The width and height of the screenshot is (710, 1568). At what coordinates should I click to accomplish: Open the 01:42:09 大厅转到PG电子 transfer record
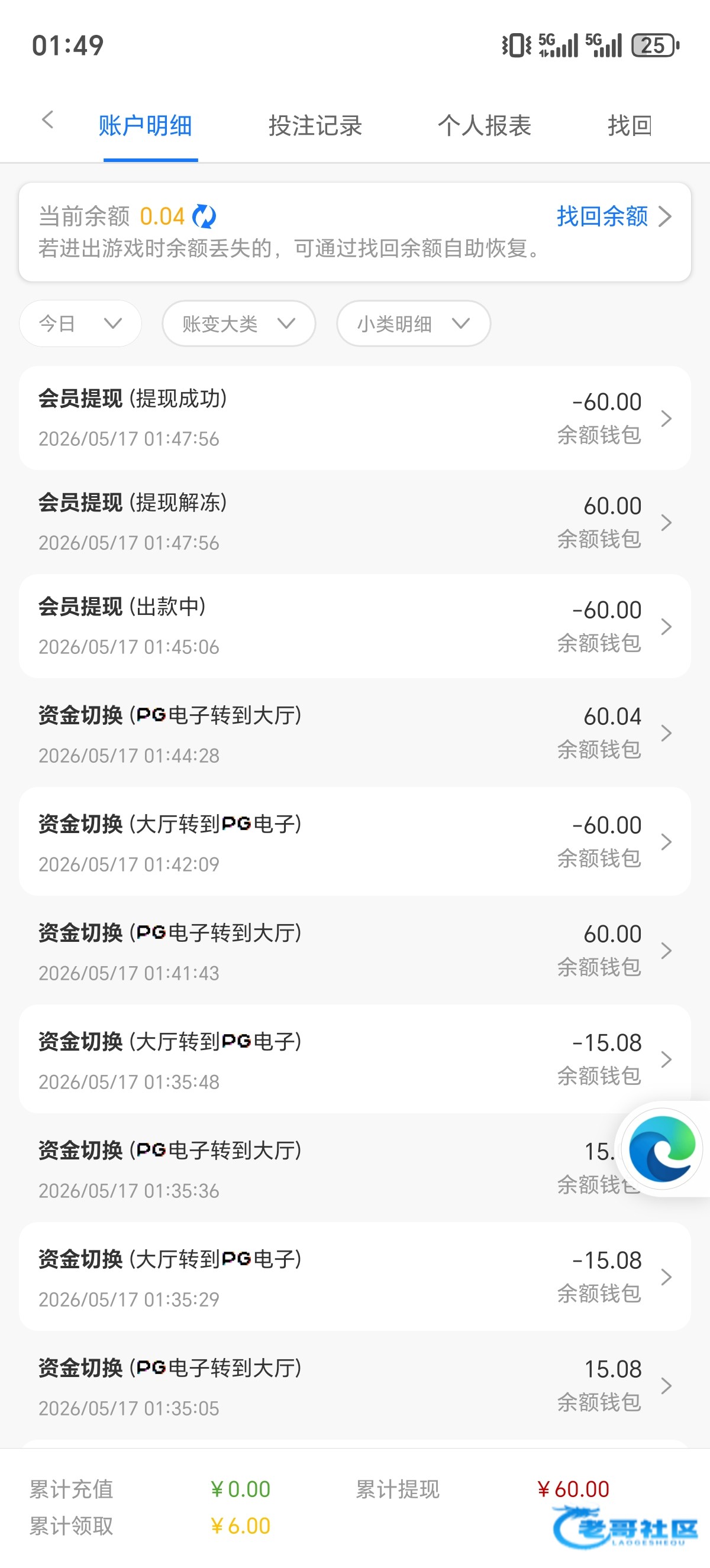[x=355, y=841]
